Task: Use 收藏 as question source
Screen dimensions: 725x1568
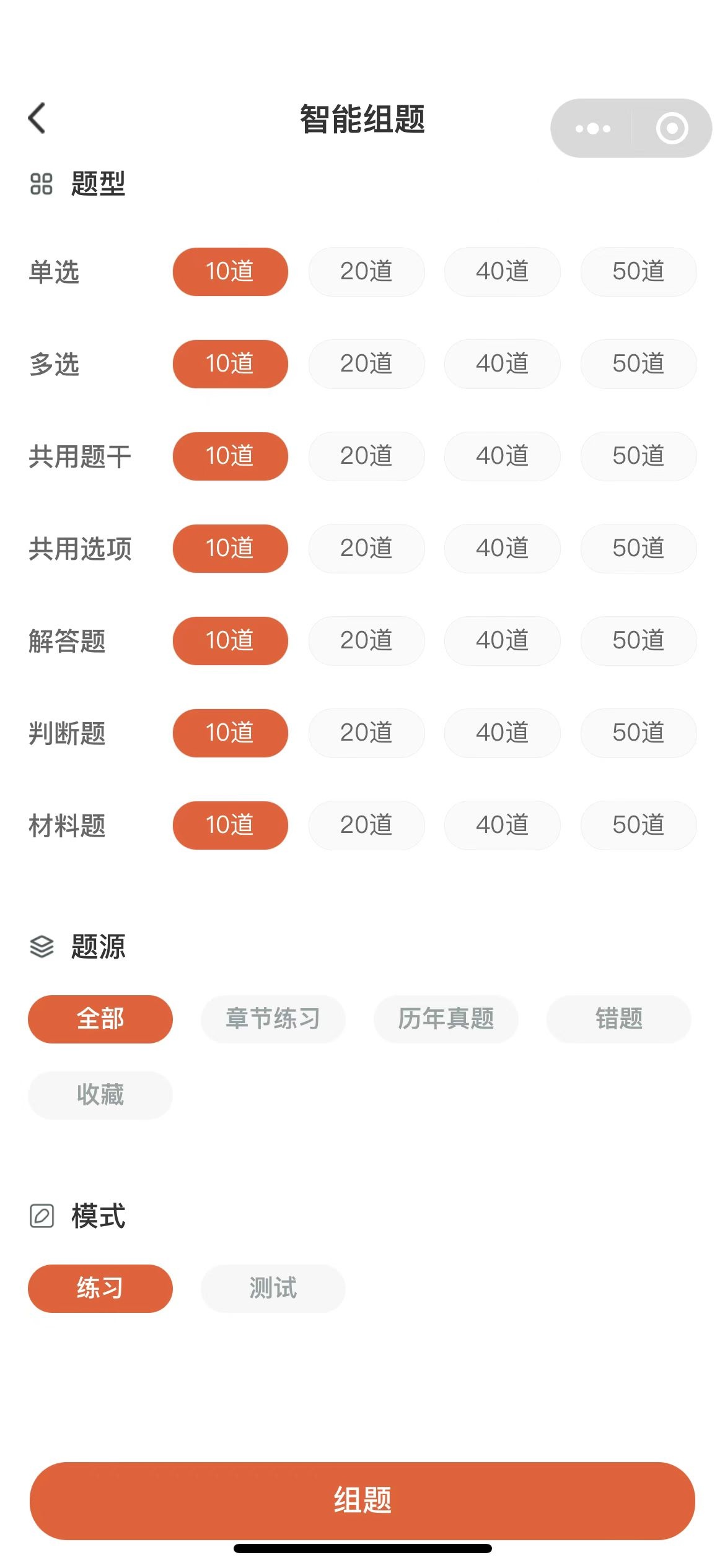Action: (100, 1095)
